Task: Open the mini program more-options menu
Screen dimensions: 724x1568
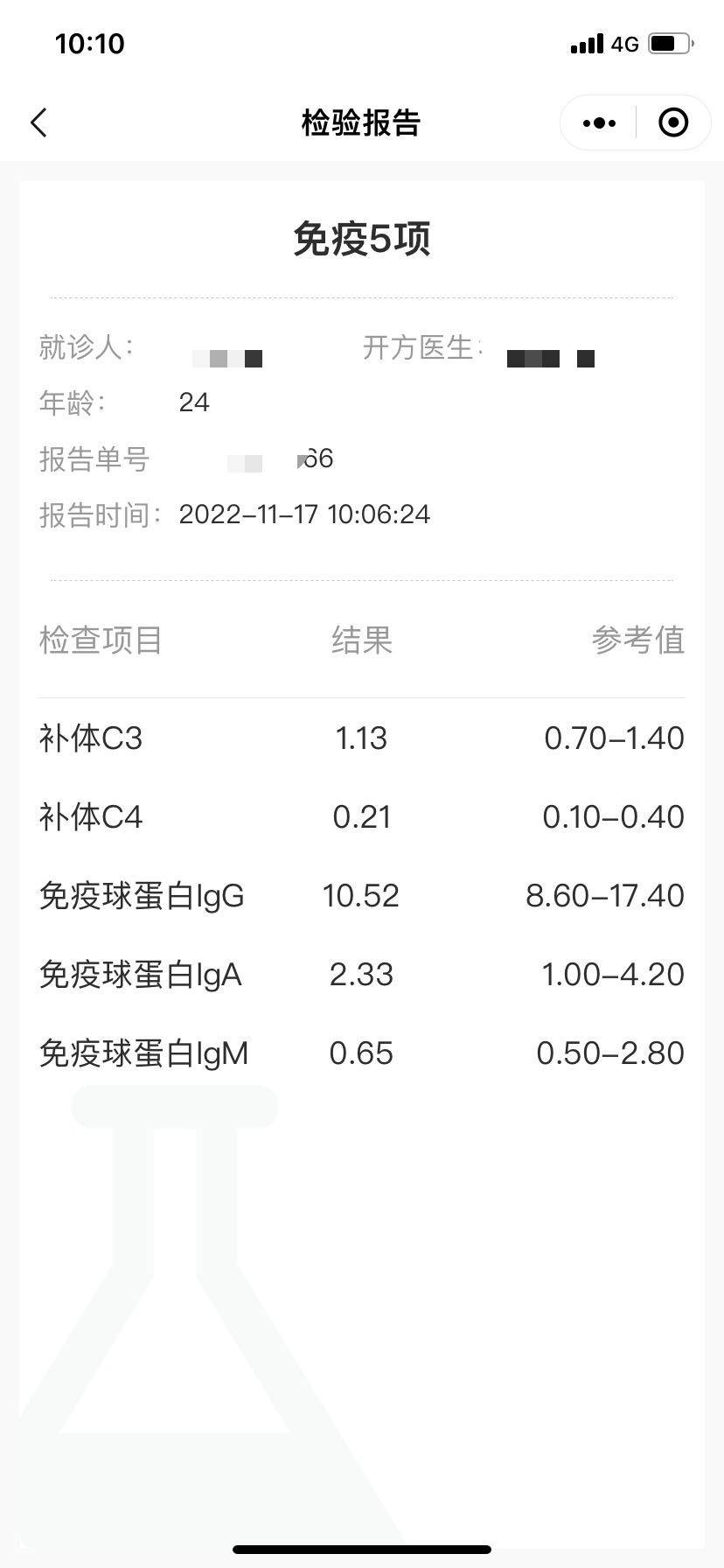Action: pyautogui.click(x=599, y=123)
